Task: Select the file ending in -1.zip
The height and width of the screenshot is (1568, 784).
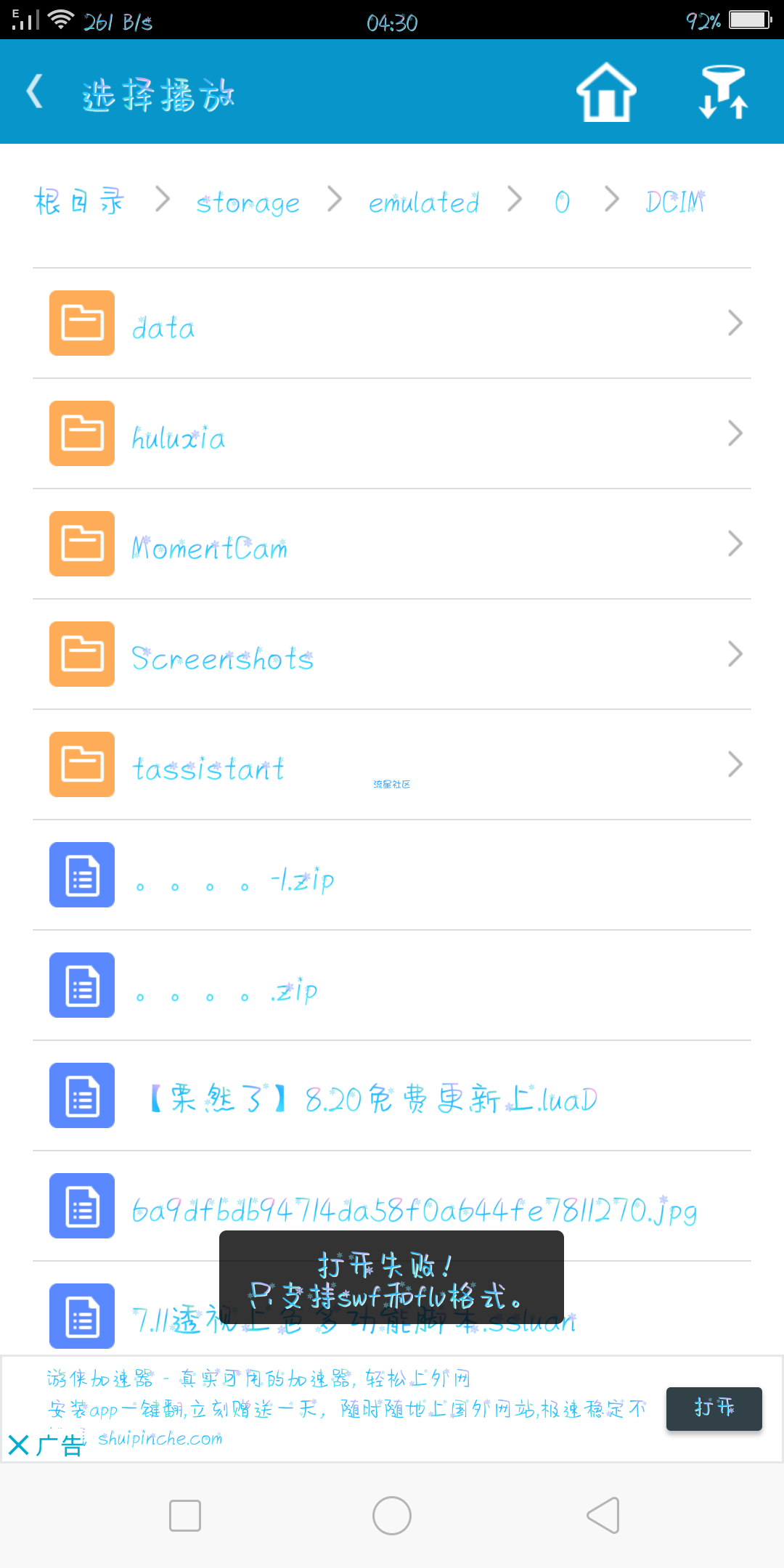Action: click(392, 875)
